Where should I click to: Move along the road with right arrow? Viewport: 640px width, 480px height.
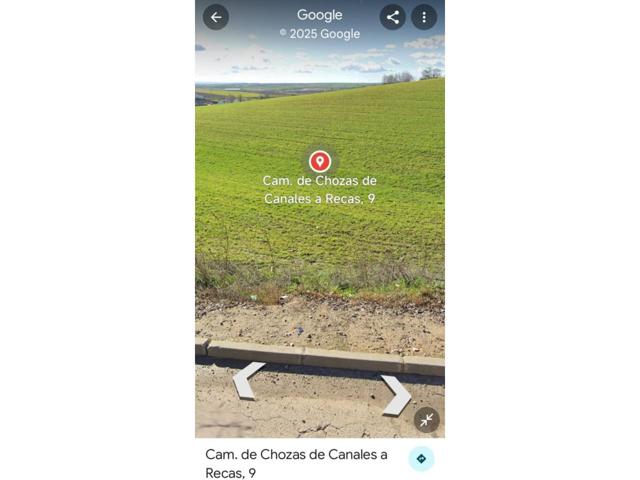pos(396,394)
